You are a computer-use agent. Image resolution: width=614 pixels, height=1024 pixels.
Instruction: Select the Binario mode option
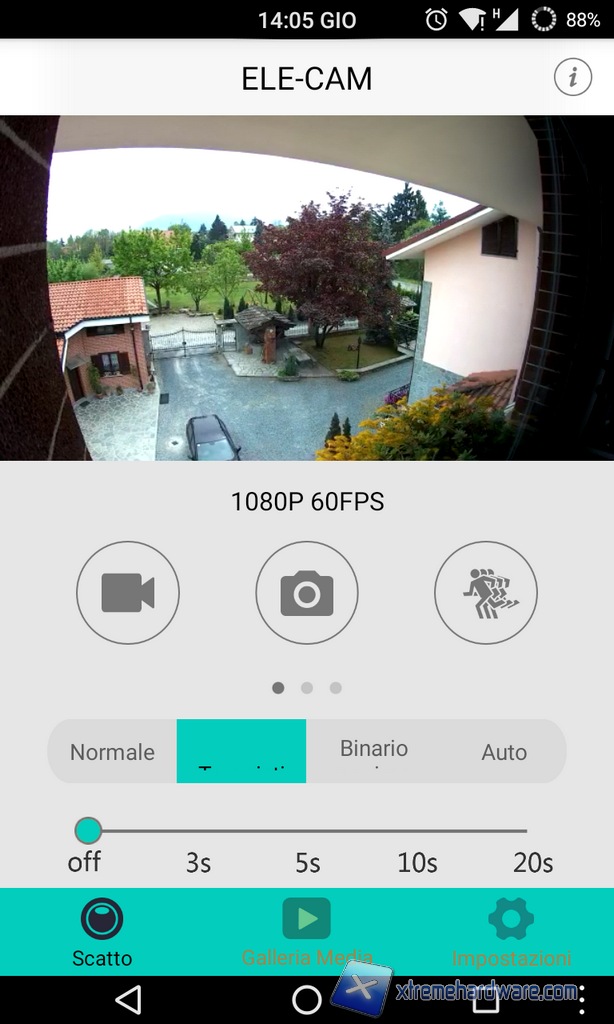(374, 751)
